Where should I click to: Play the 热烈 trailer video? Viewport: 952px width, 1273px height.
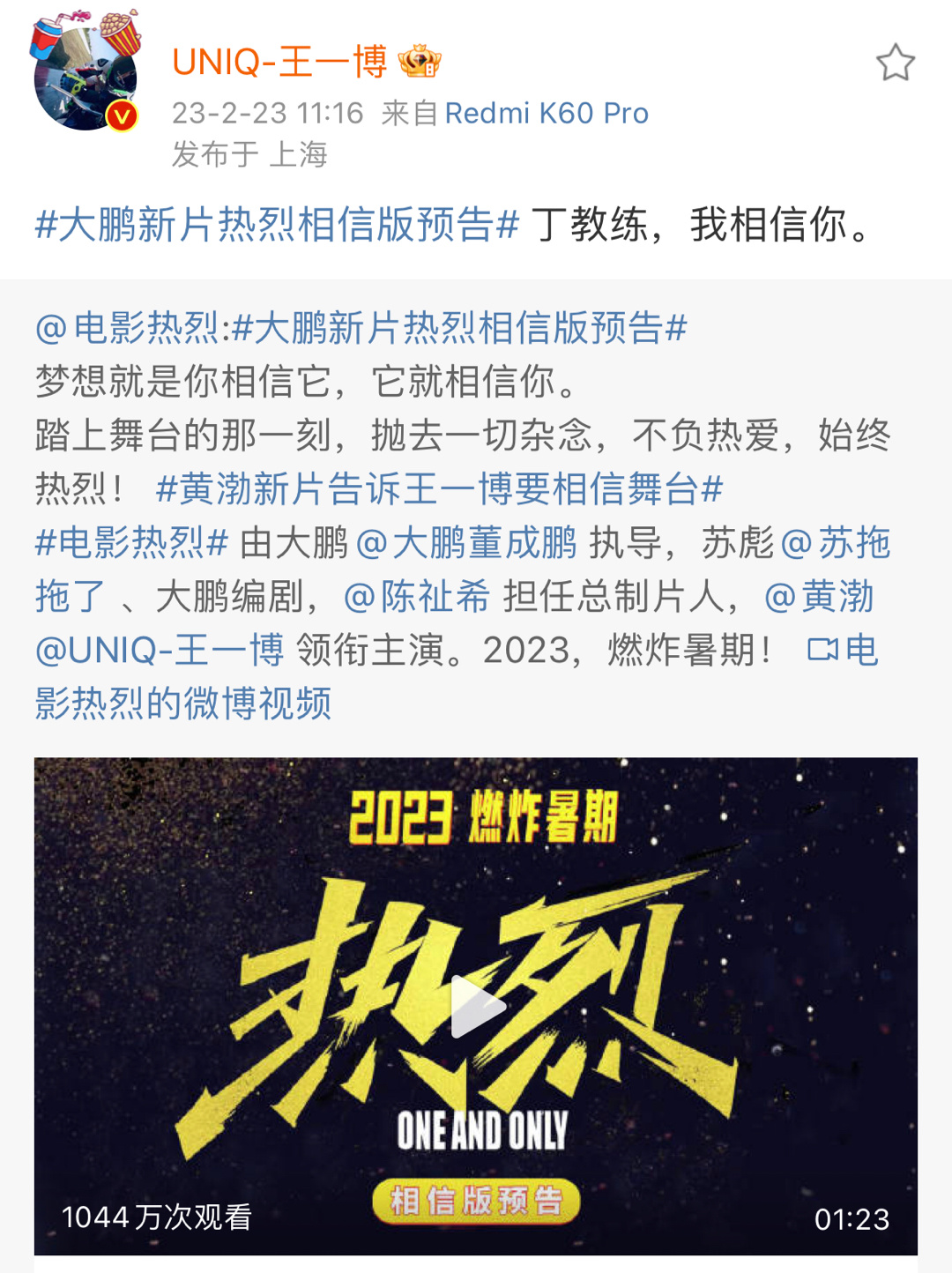point(476,1006)
